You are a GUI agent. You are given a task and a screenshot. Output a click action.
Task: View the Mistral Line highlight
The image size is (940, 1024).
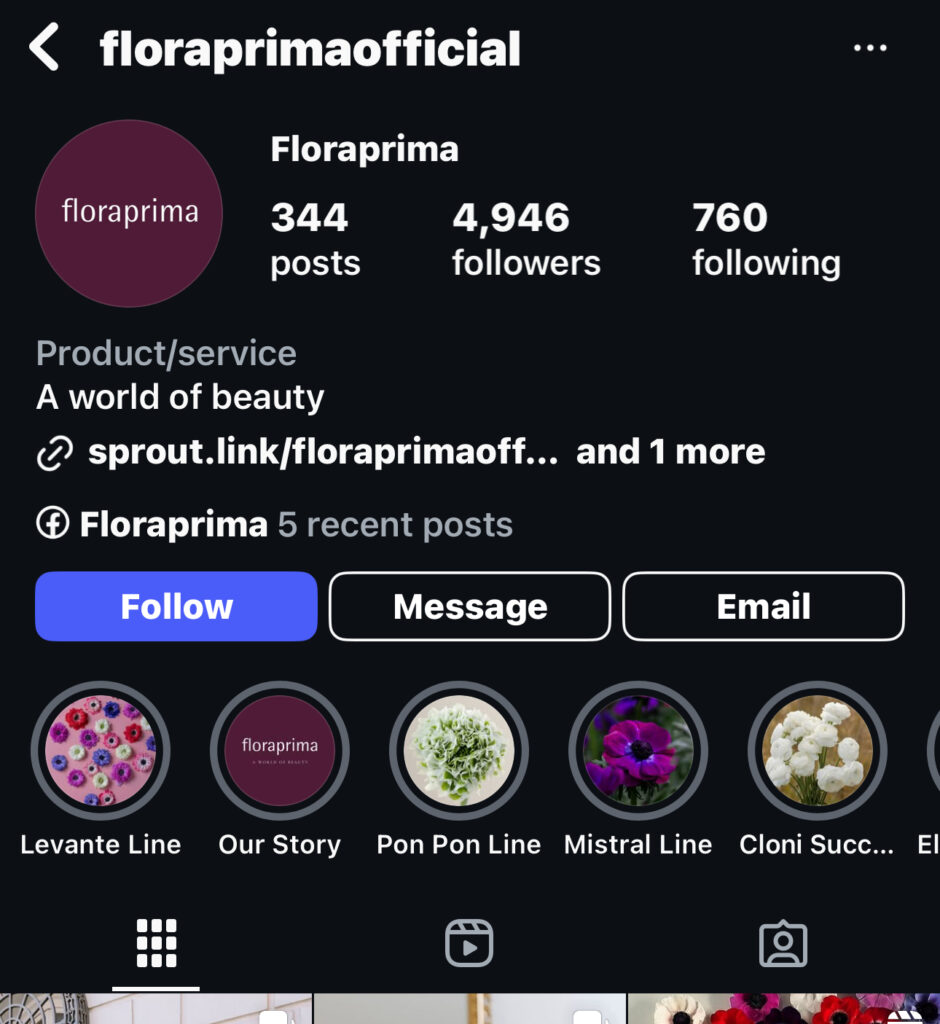click(638, 751)
